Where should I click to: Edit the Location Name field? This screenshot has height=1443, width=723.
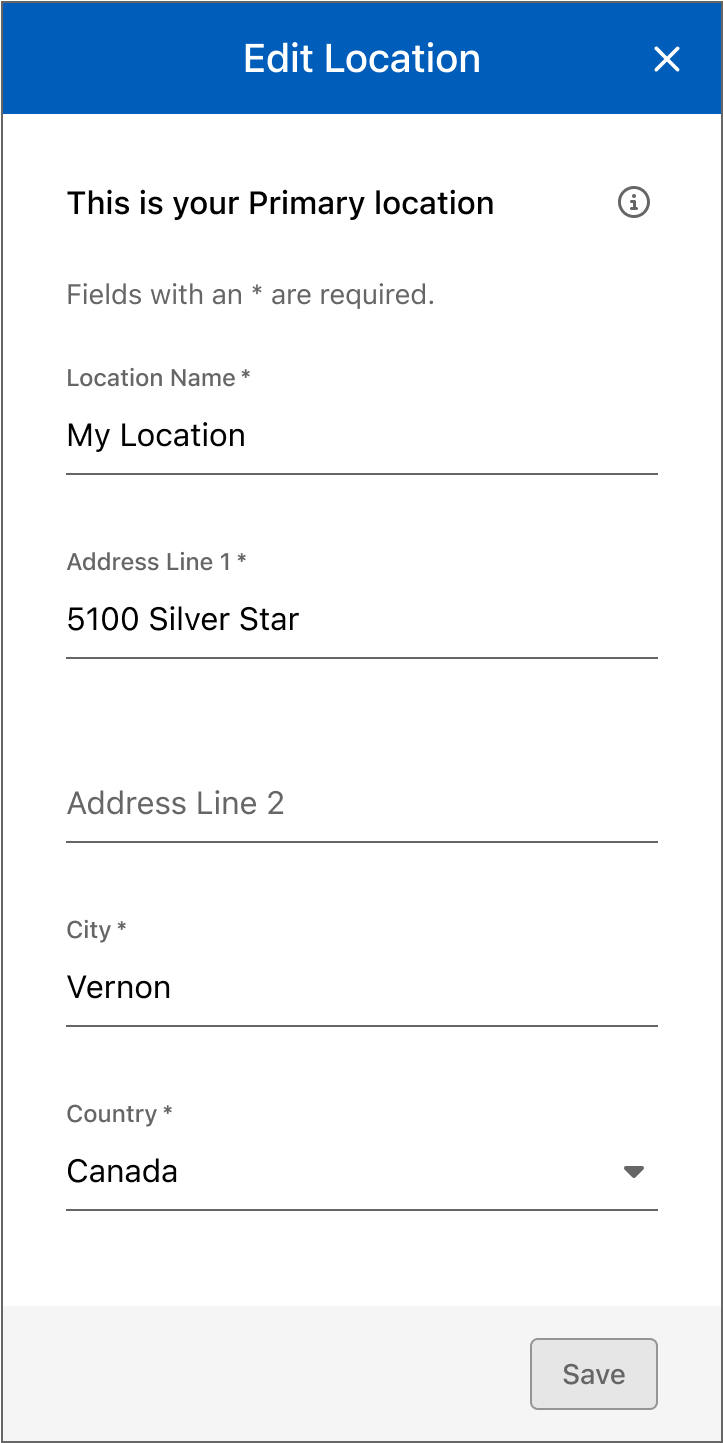361,436
